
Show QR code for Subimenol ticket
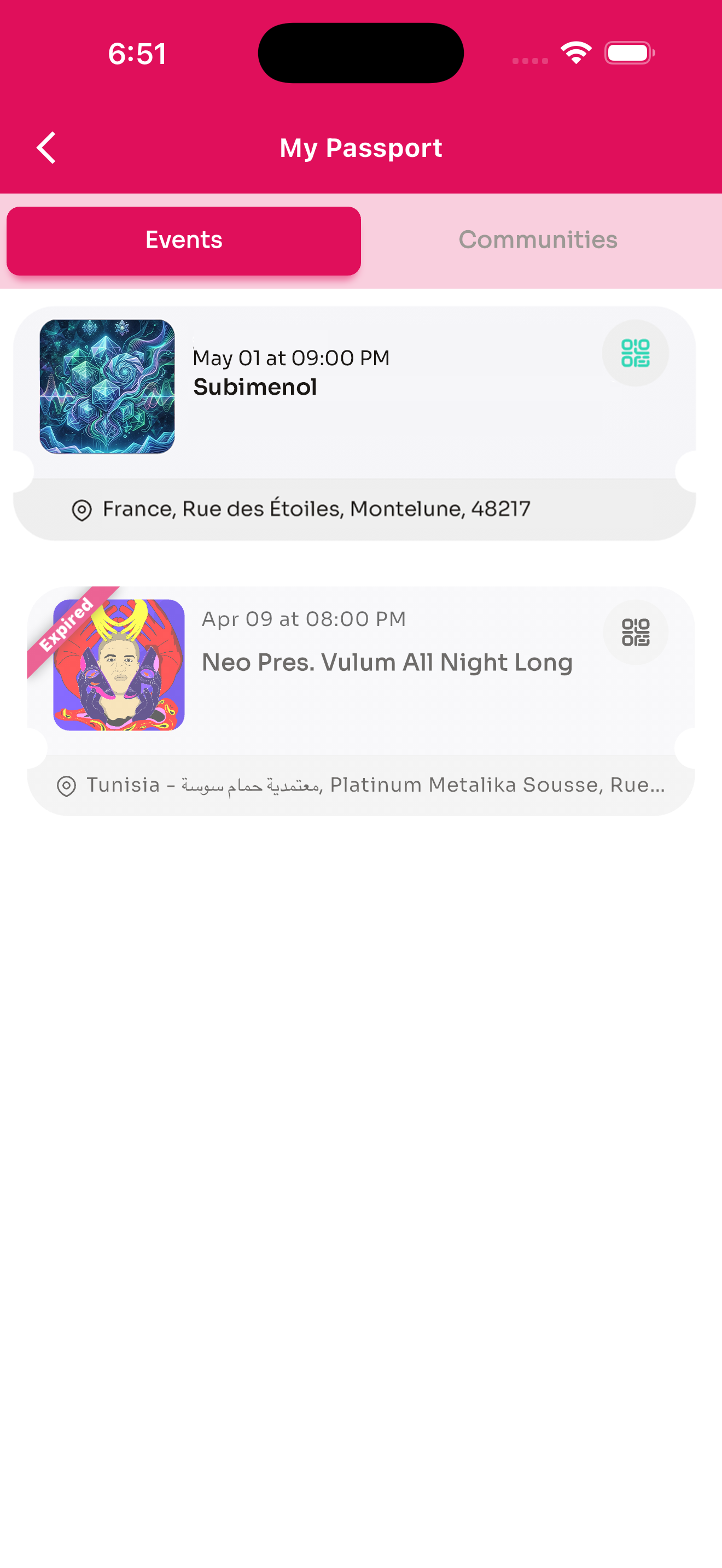click(635, 353)
